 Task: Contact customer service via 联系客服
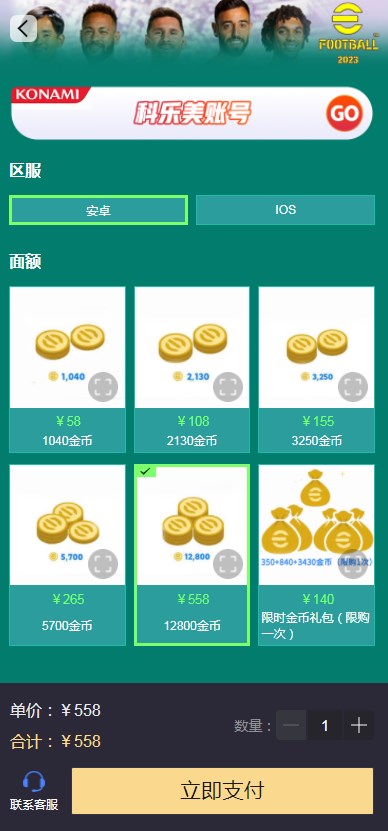[x=34, y=791]
